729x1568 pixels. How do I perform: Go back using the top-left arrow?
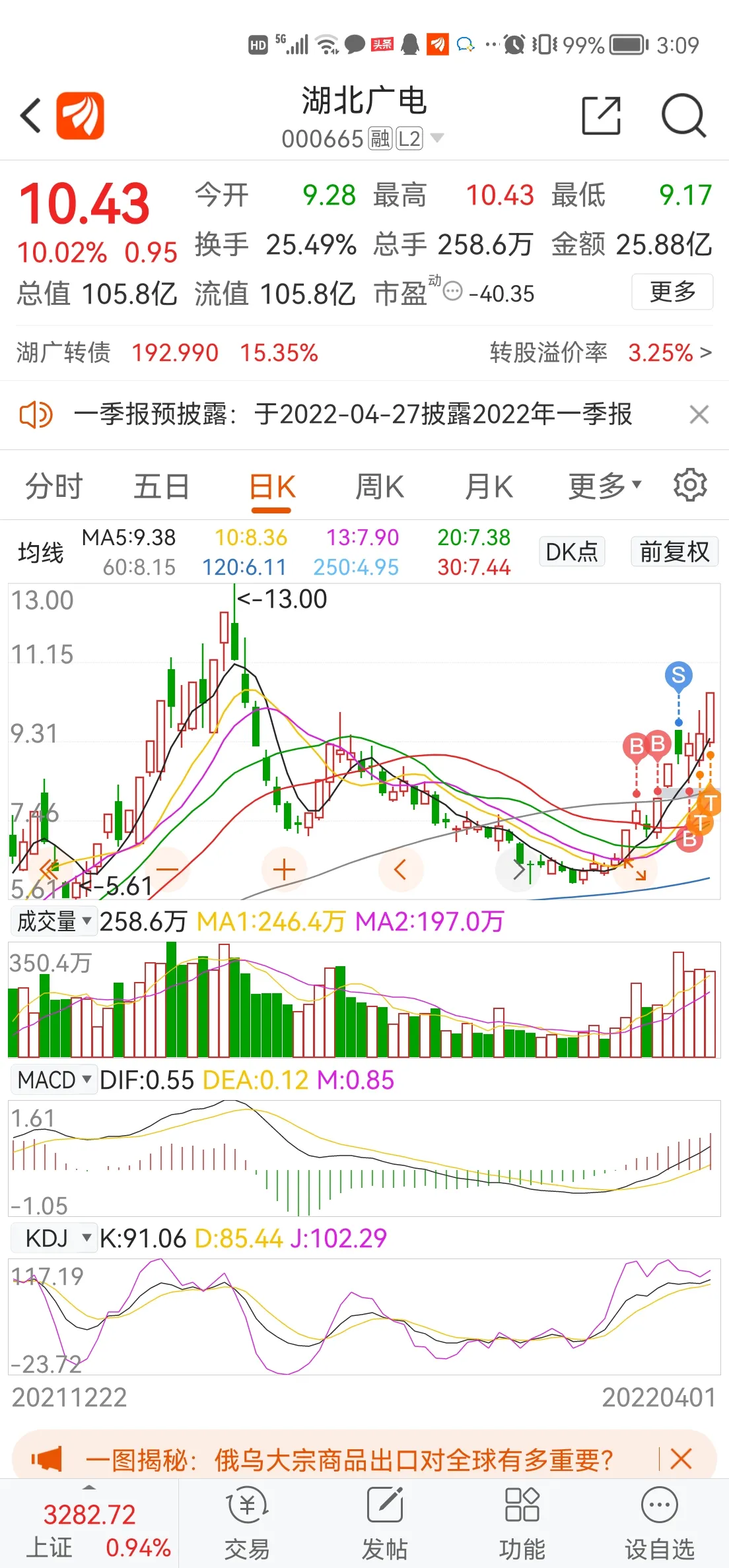tap(31, 115)
